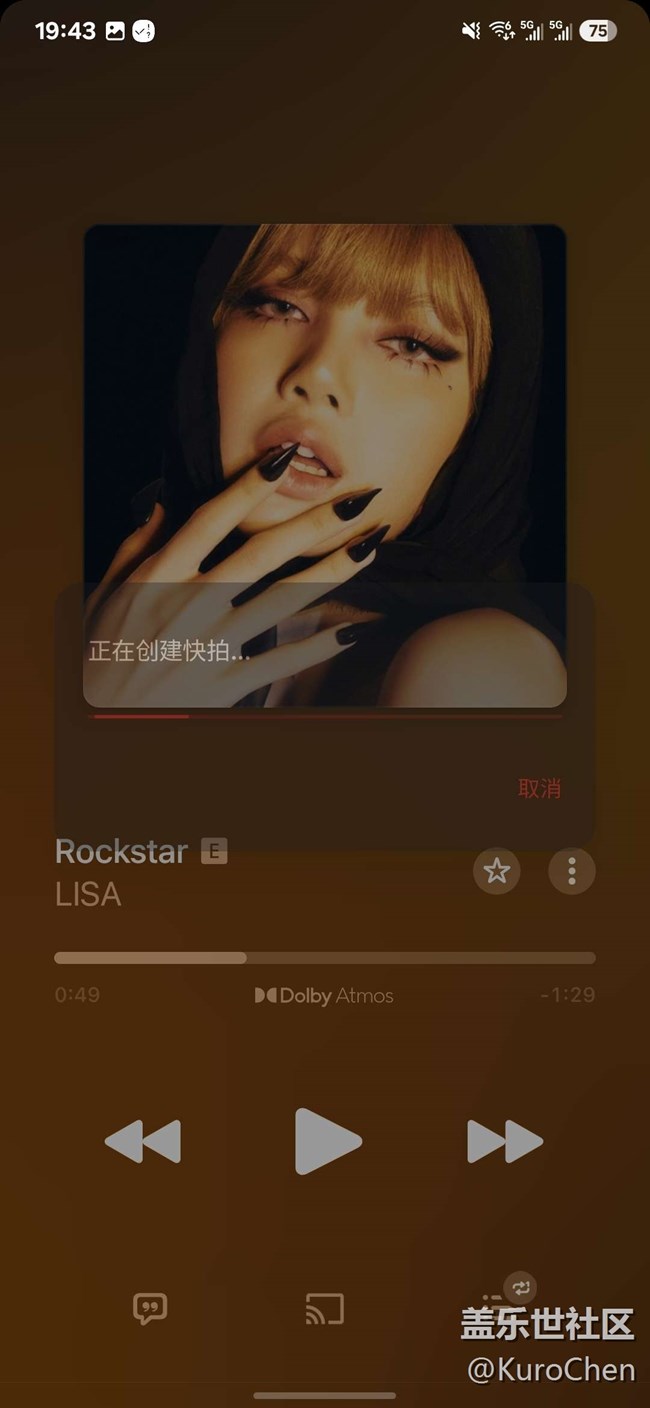This screenshot has width=650, height=1408.
Task: Play the song Rockstar
Action: 327,1141
